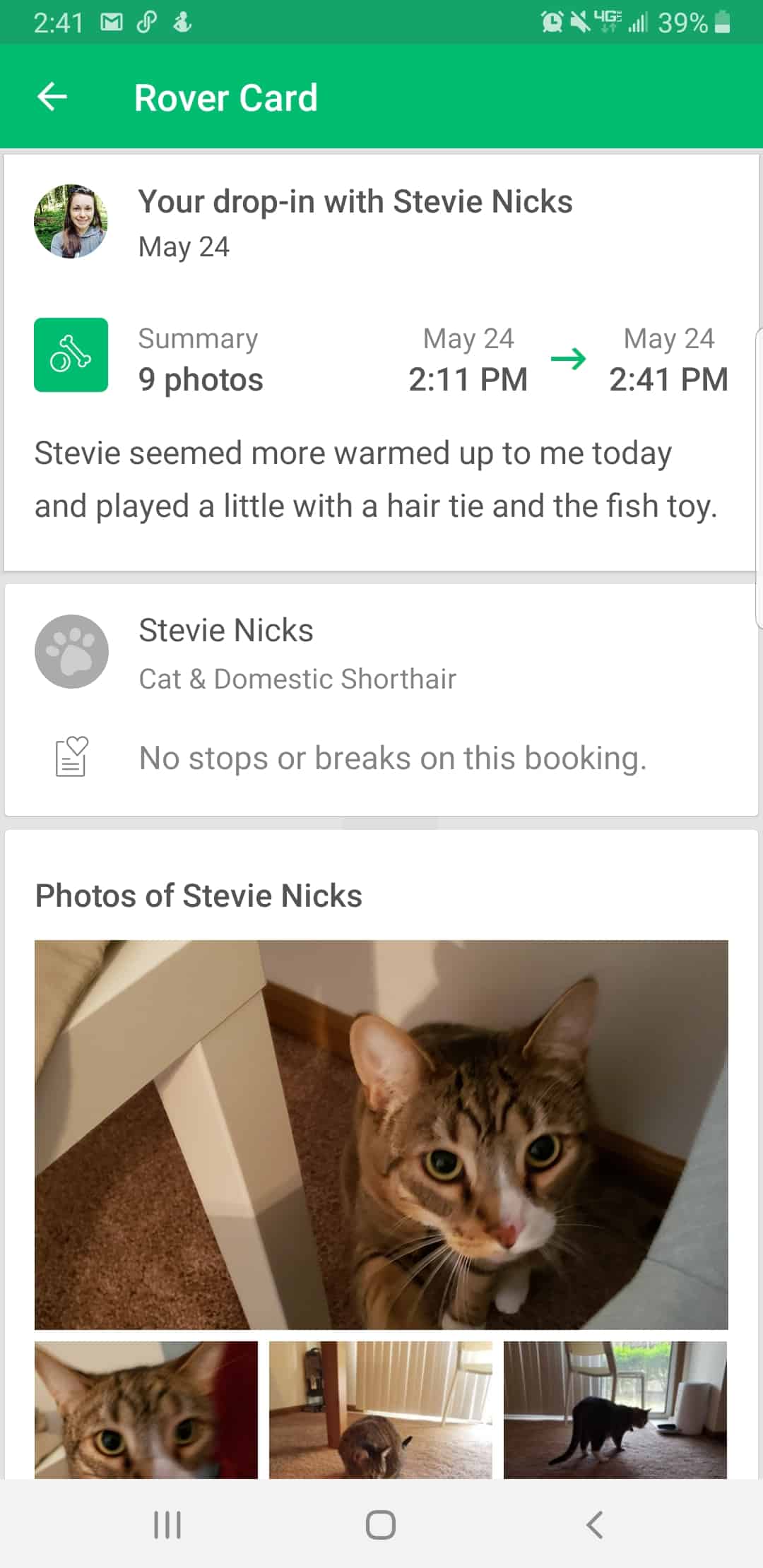
Task: Open Stevie Nicks pet profile row
Action: pyautogui.click(x=381, y=652)
